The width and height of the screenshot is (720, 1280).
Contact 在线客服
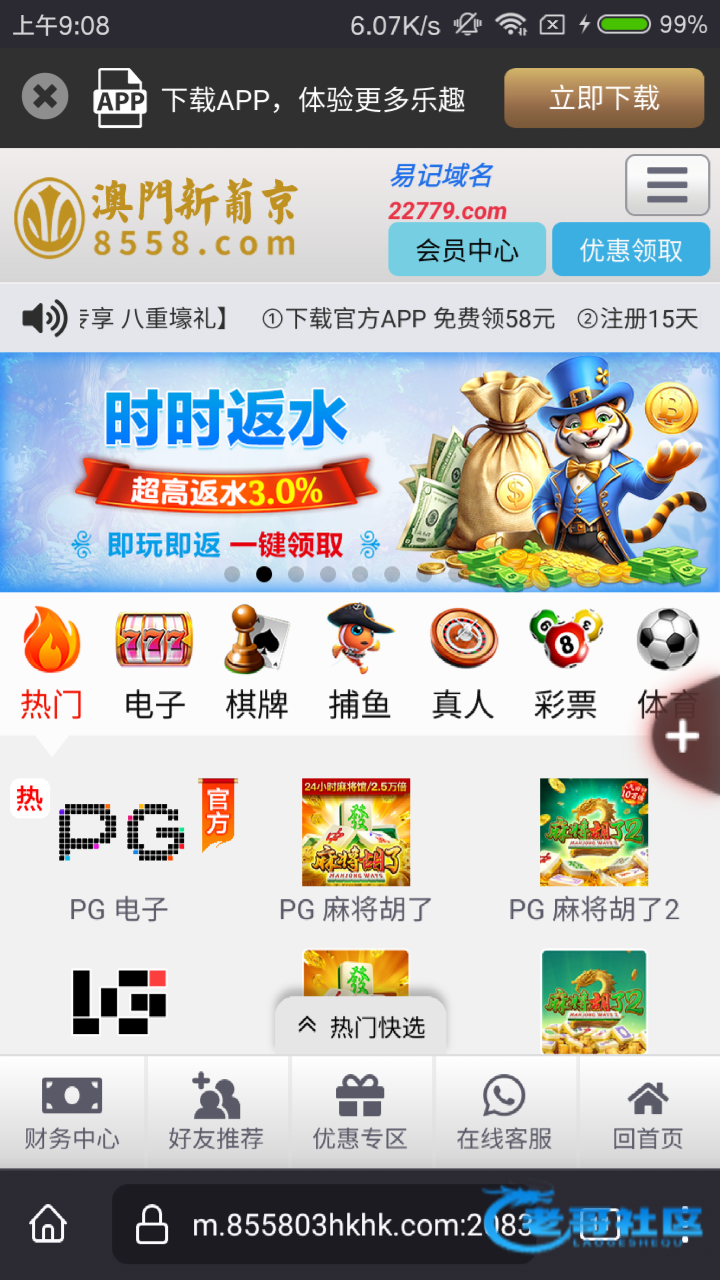[504, 1113]
